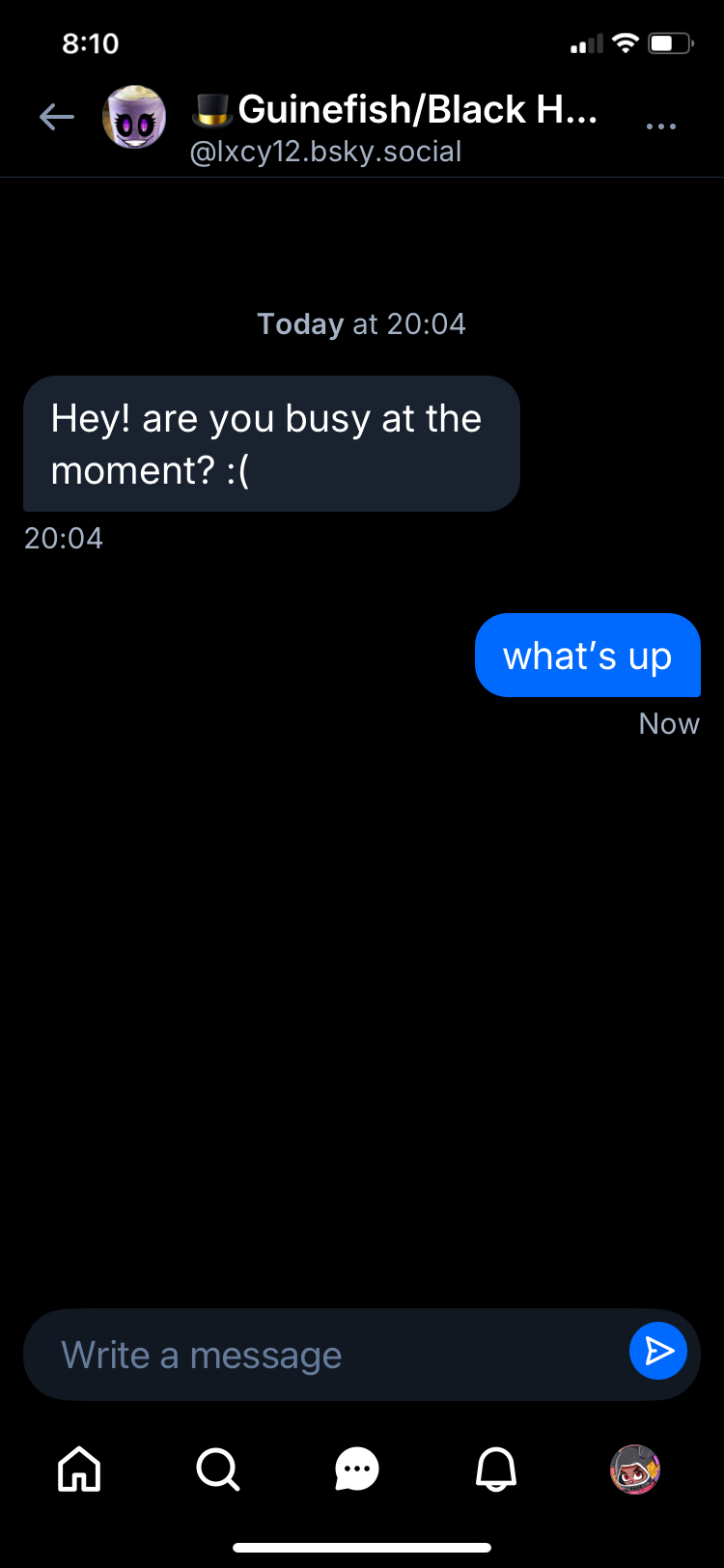Open the three-dot conversation options menu
Screen dimensions: 724x1568
pyautogui.click(x=660, y=126)
